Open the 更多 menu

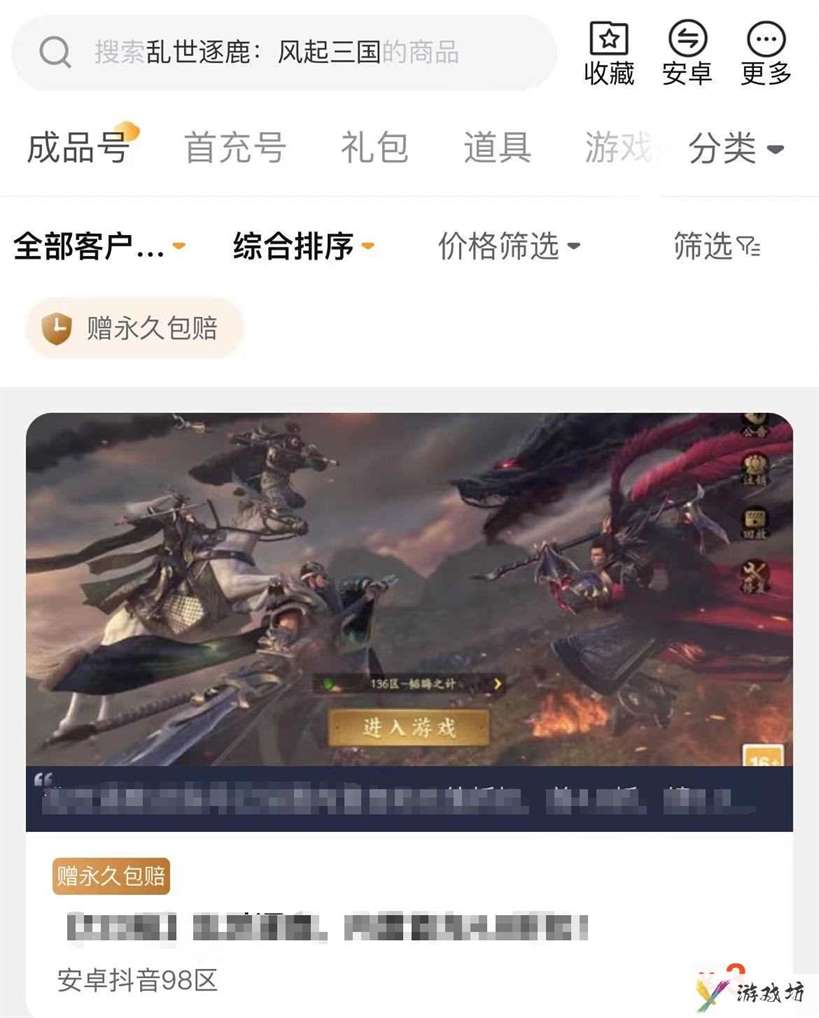(x=766, y=53)
